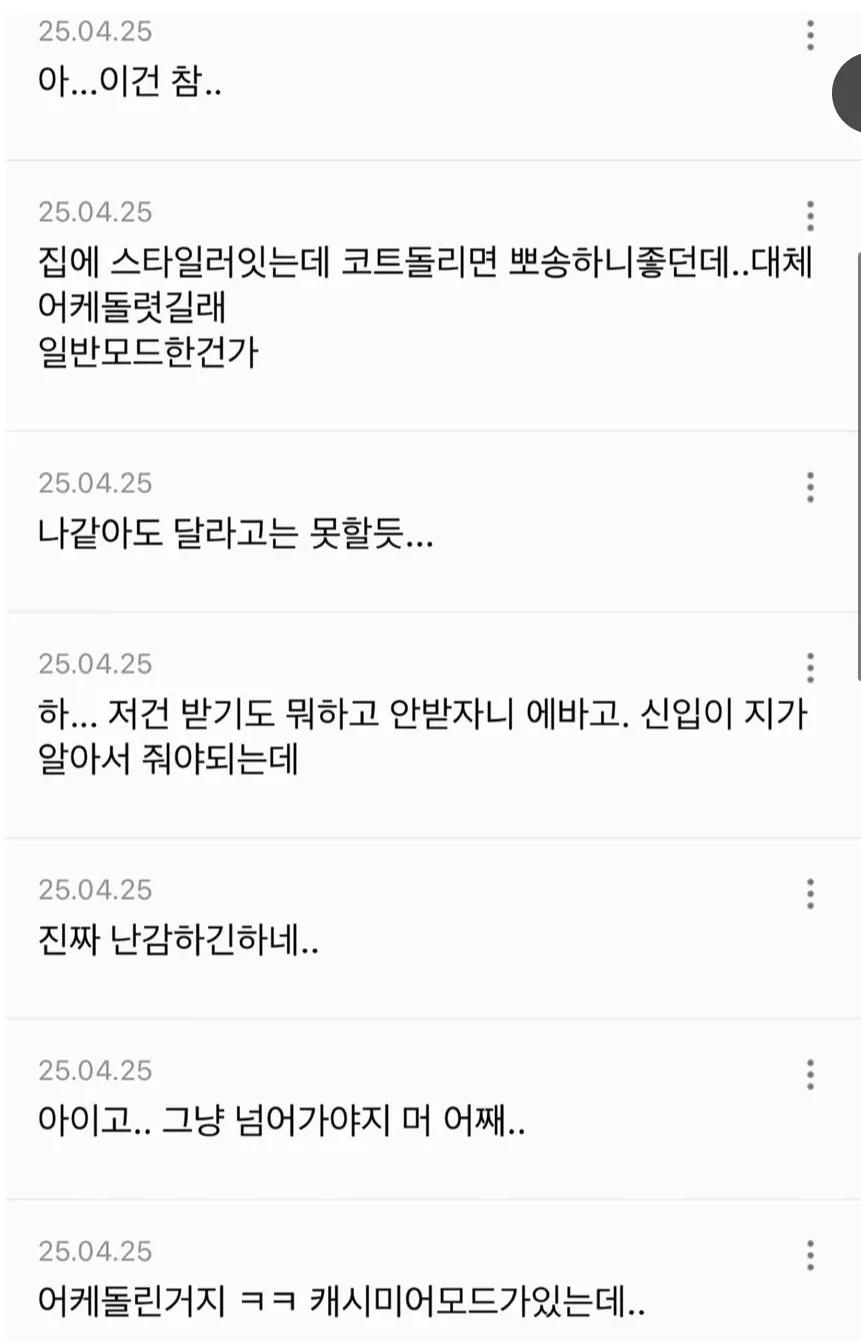Open options menu for "진짜 난감하긴하네.."

pyautogui.click(x=808, y=893)
